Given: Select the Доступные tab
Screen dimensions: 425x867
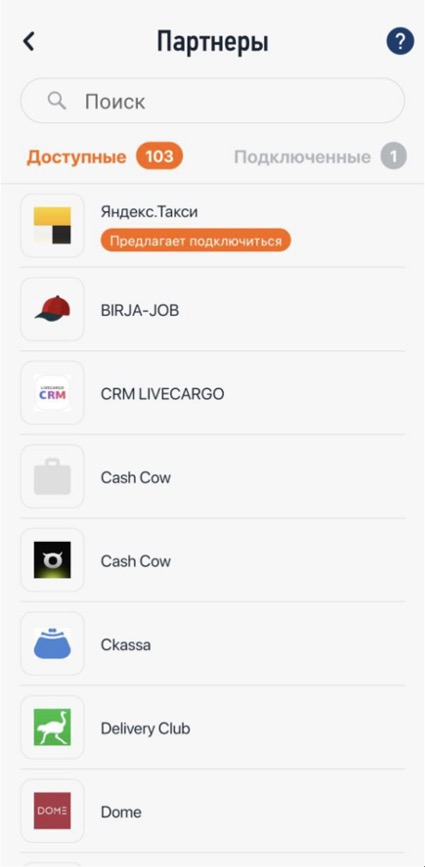Looking at the screenshot, I should tap(105, 157).
